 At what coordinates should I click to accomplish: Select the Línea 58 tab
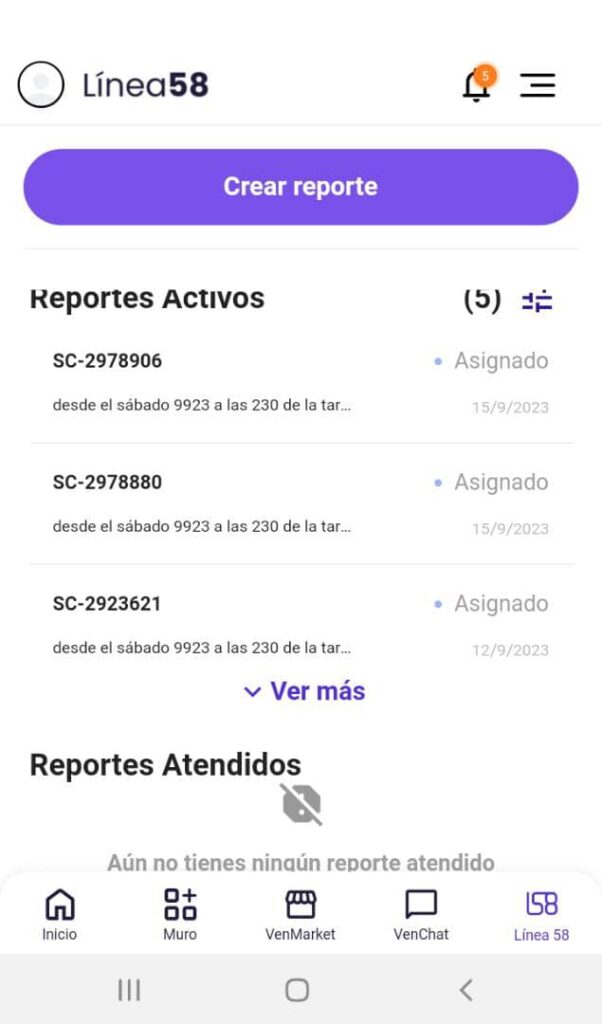541,914
